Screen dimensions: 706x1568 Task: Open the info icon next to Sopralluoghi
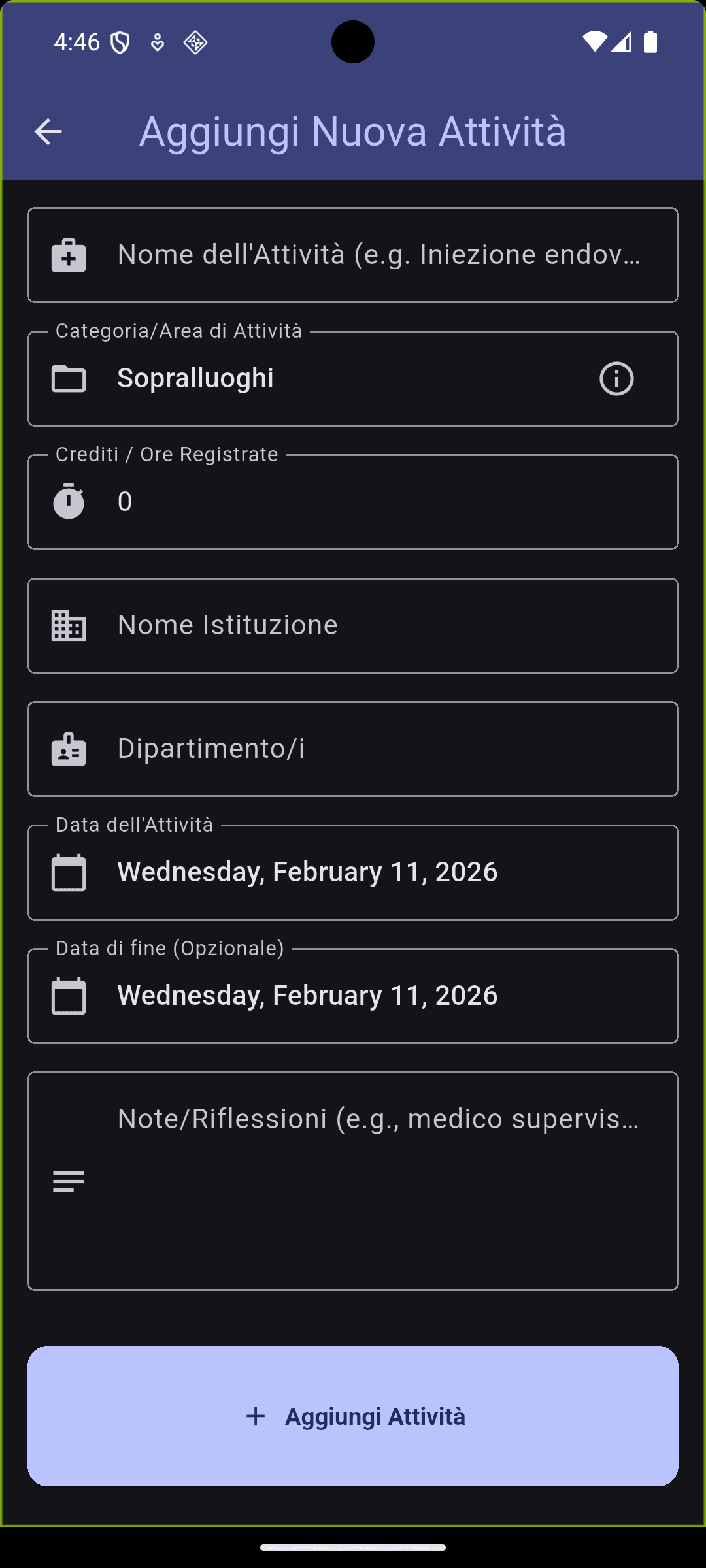615,378
